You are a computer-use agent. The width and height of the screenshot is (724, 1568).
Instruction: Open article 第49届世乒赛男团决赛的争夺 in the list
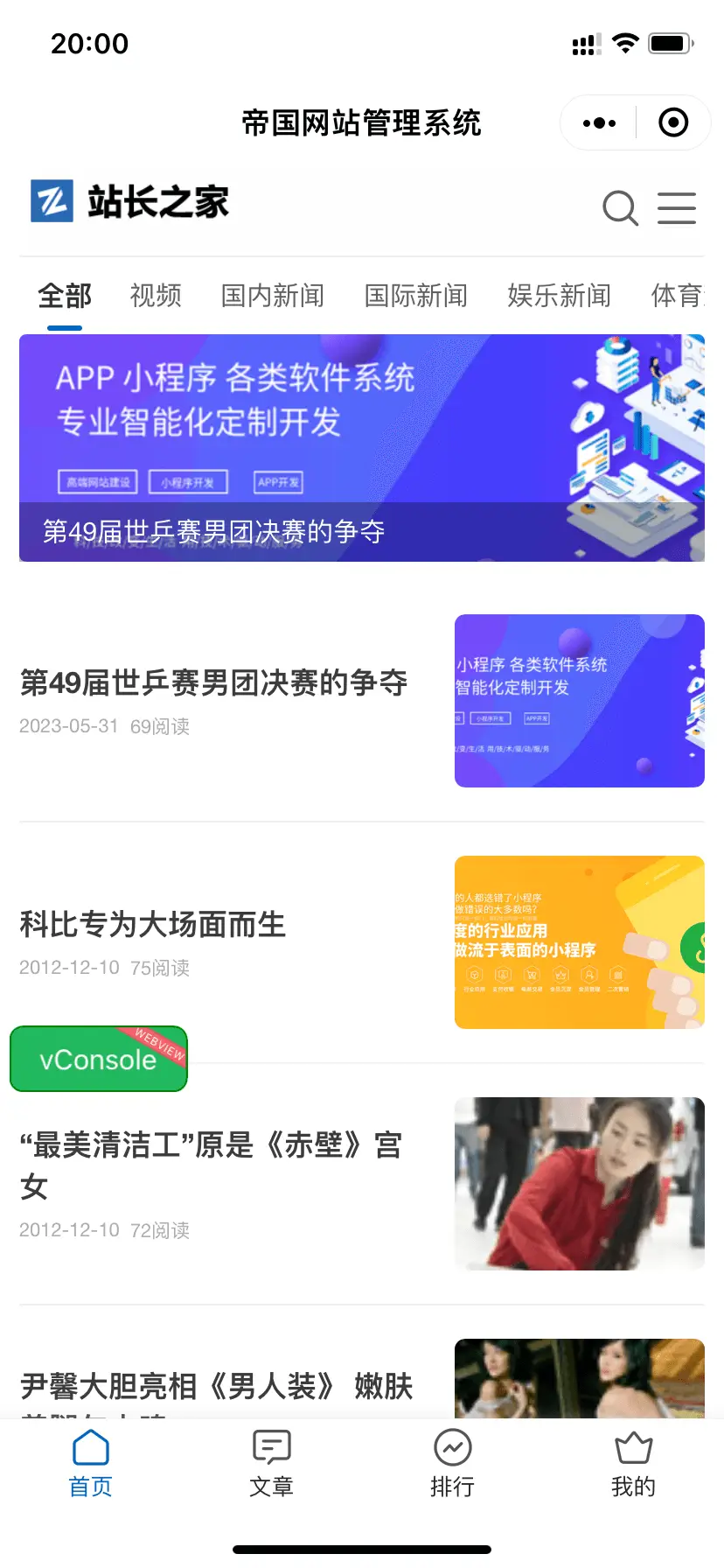tap(213, 683)
